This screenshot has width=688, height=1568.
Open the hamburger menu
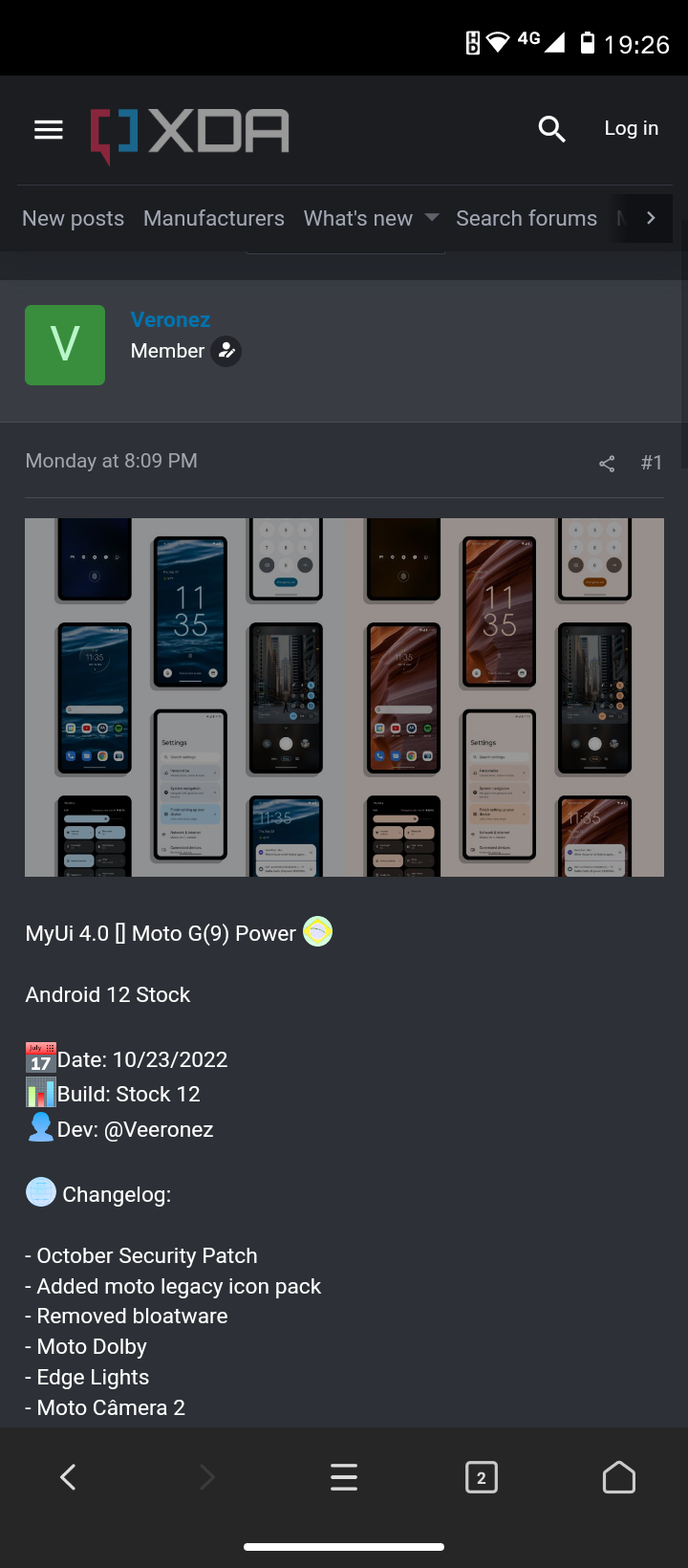(x=48, y=129)
